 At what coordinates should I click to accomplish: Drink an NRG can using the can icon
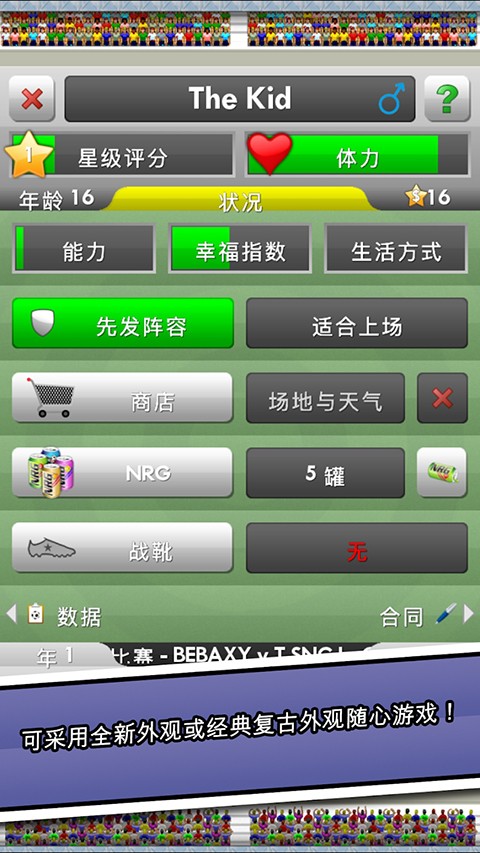(x=442, y=473)
